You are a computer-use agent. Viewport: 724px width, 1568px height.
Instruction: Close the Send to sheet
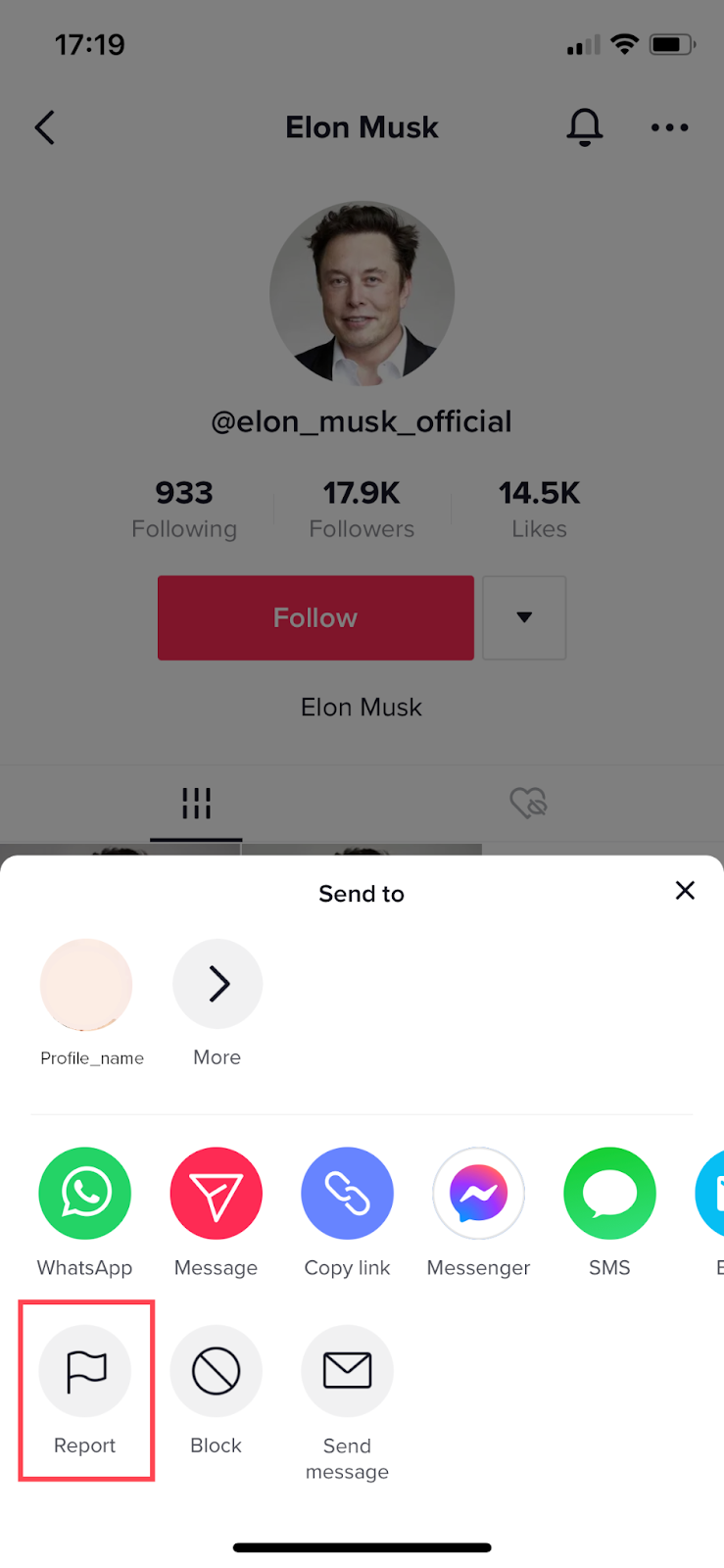click(685, 890)
